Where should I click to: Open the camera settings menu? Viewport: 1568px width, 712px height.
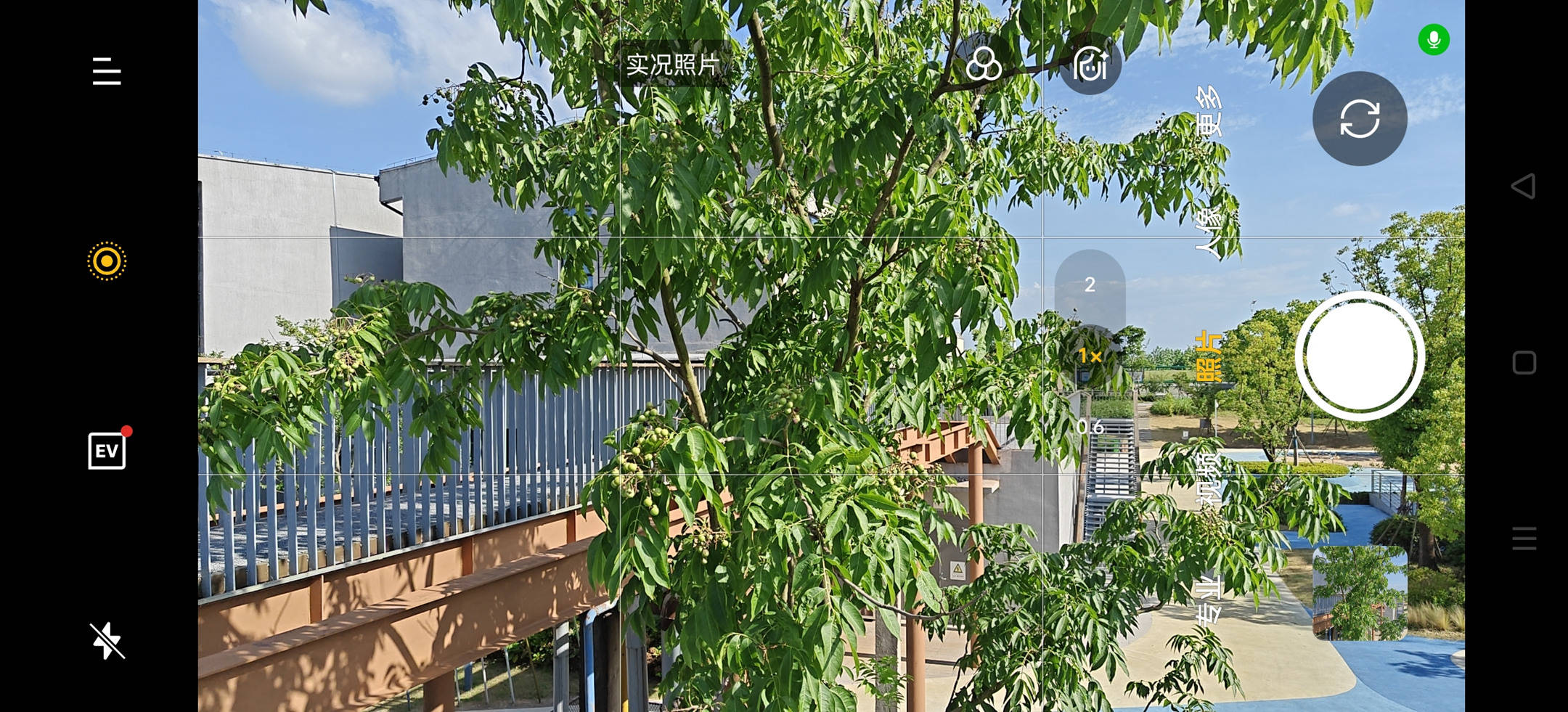[x=107, y=71]
